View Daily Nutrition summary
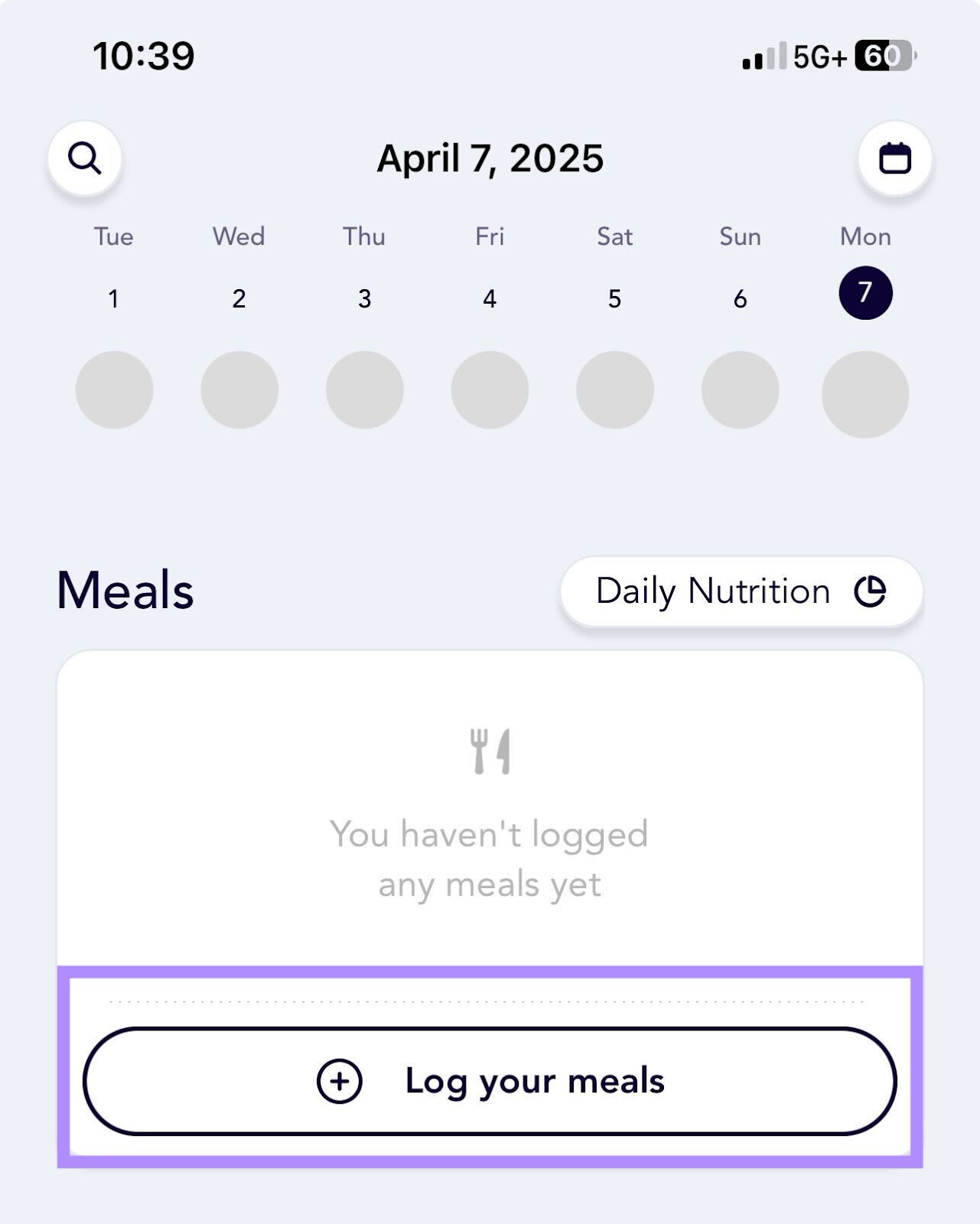980x1224 pixels. click(741, 591)
